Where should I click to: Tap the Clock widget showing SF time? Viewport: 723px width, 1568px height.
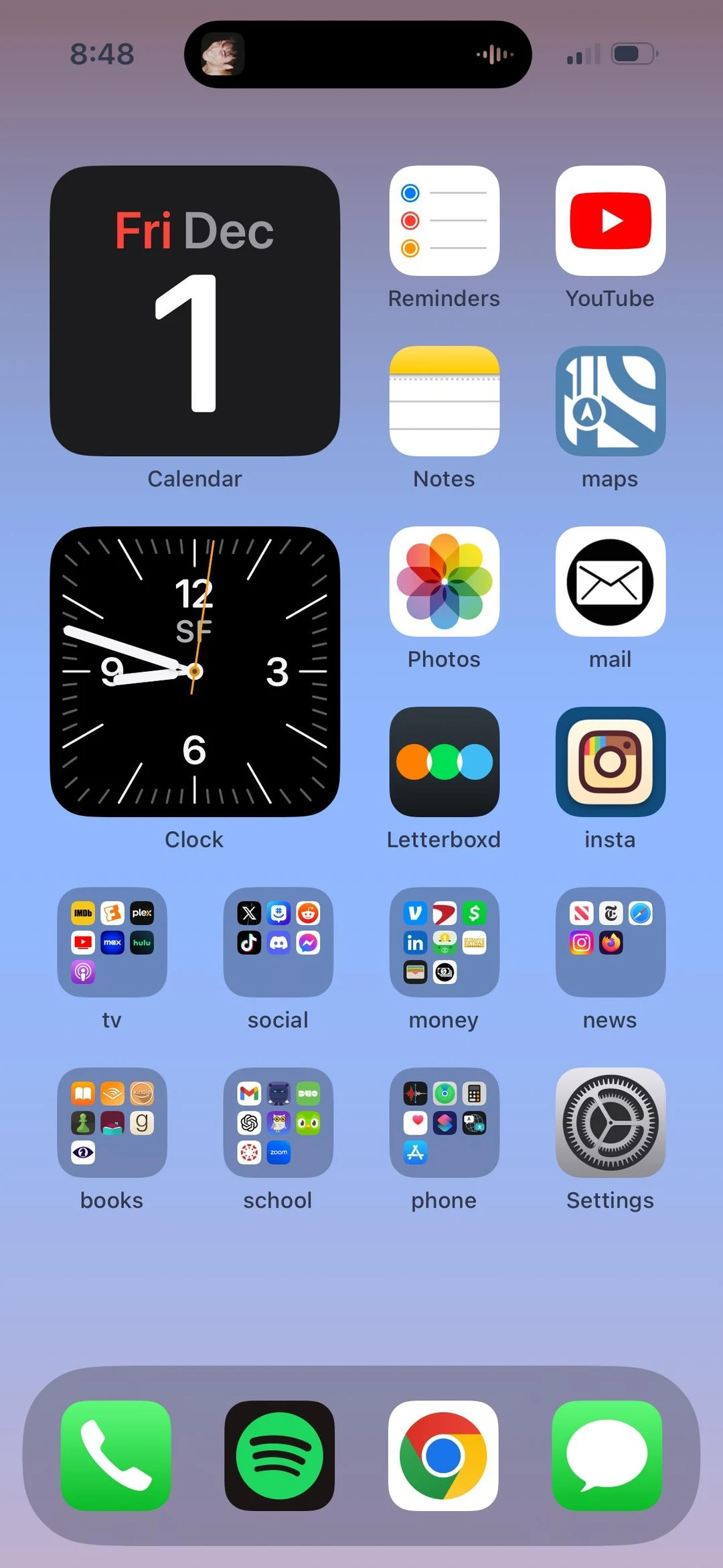tap(195, 670)
